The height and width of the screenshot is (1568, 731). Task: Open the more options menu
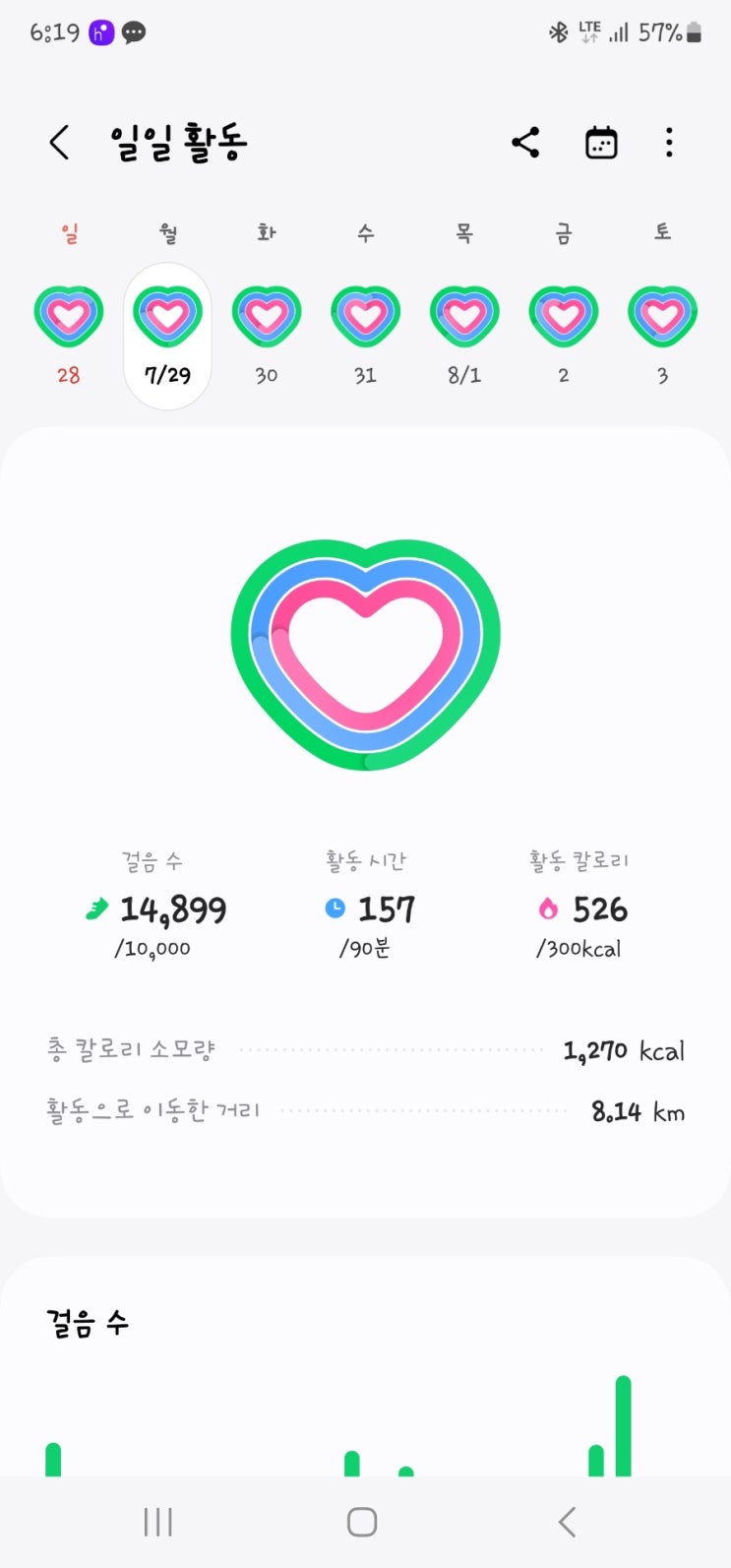coord(669,144)
